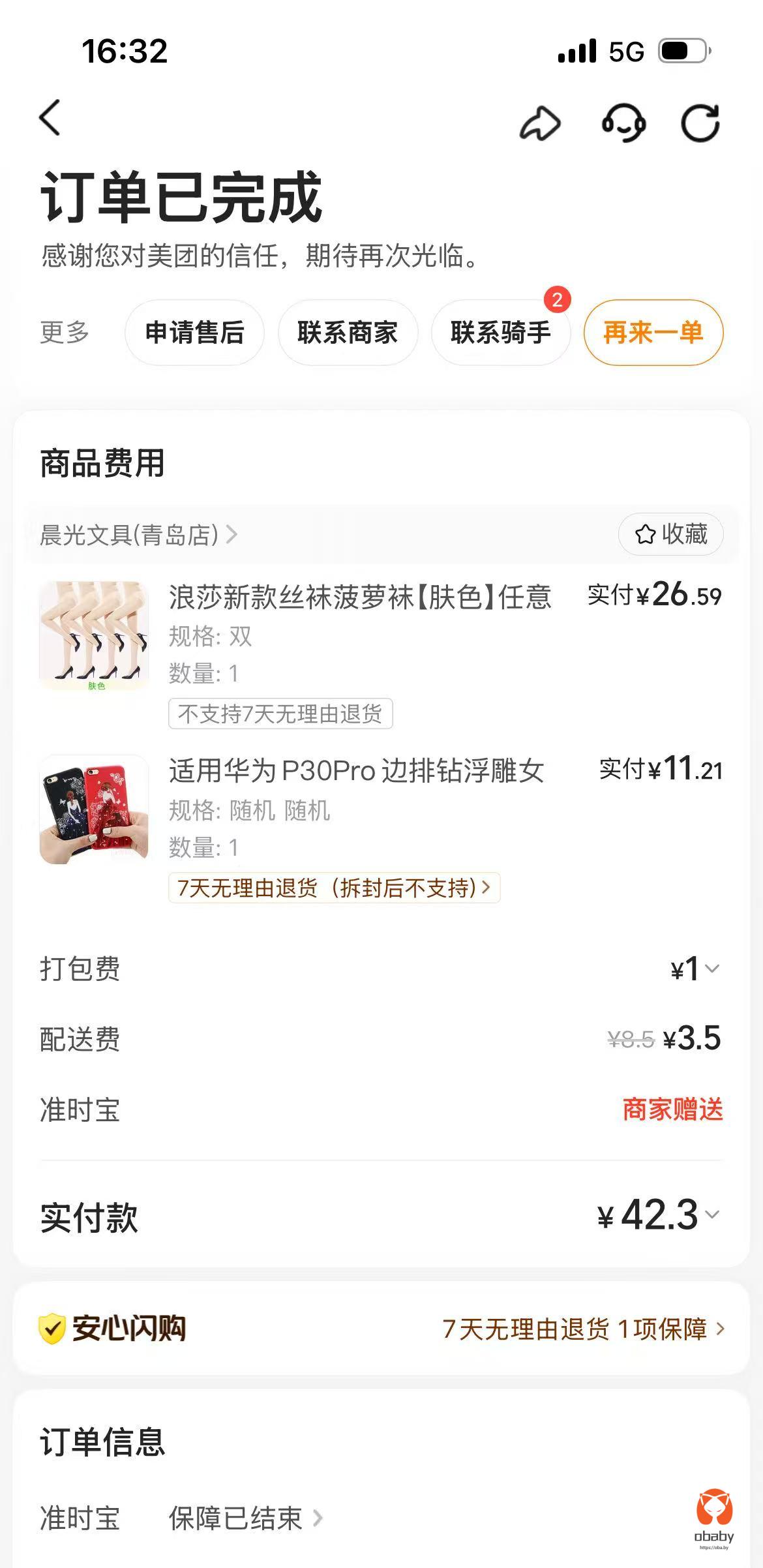The height and width of the screenshot is (1568, 763).
Task: Share this order via the share icon
Action: 540,123
